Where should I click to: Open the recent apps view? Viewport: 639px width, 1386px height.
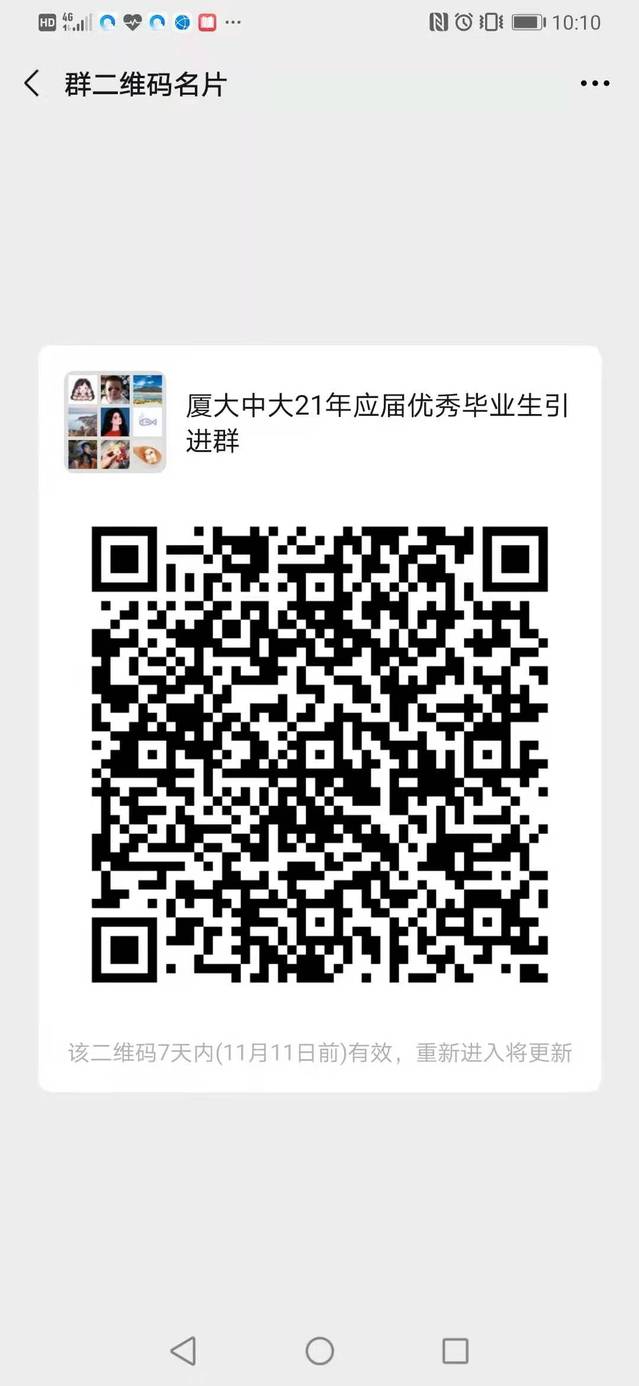(x=455, y=1351)
